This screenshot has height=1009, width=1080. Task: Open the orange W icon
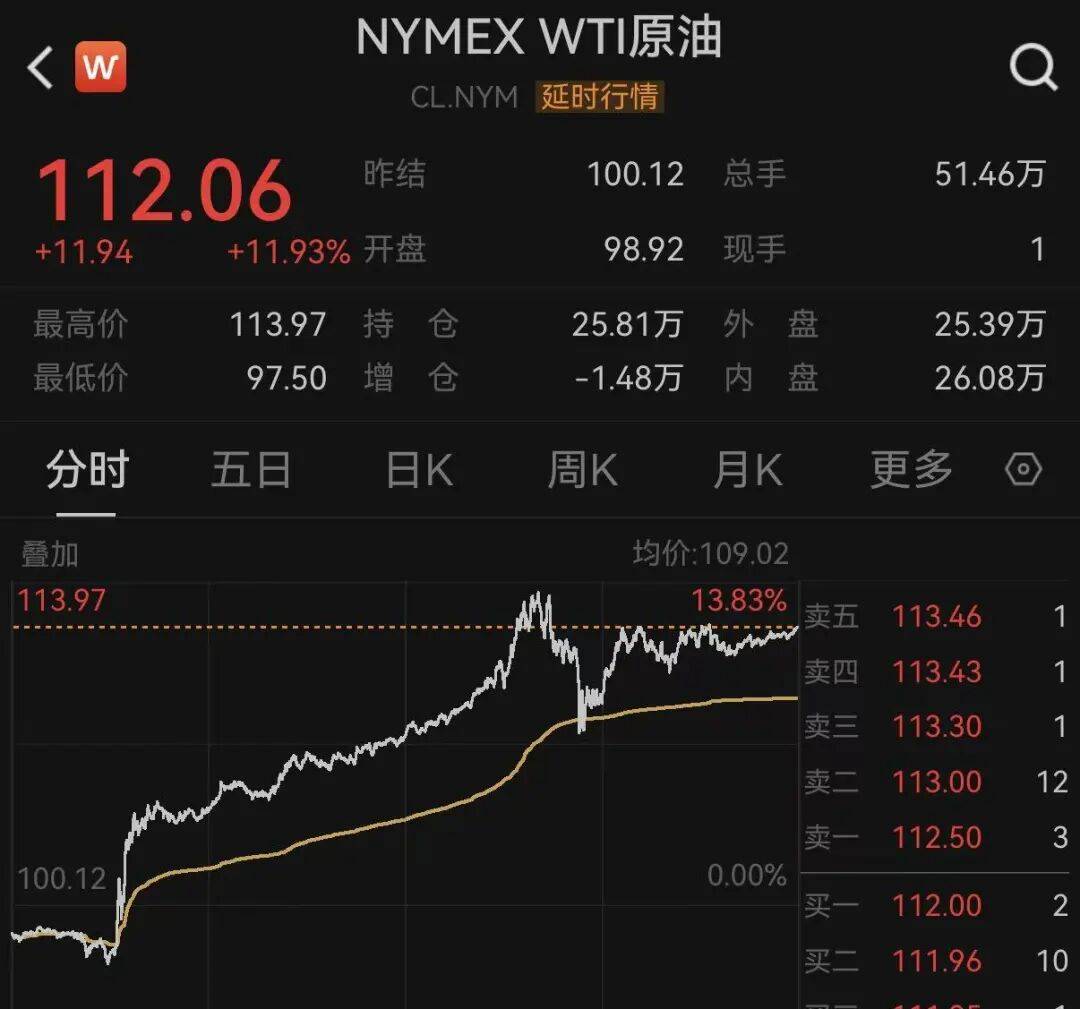point(100,67)
